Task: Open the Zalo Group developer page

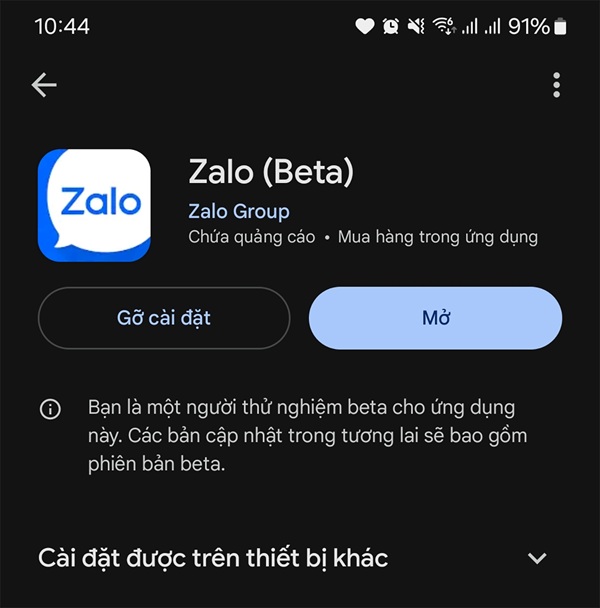Action: pyautogui.click(x=239, y=211)
